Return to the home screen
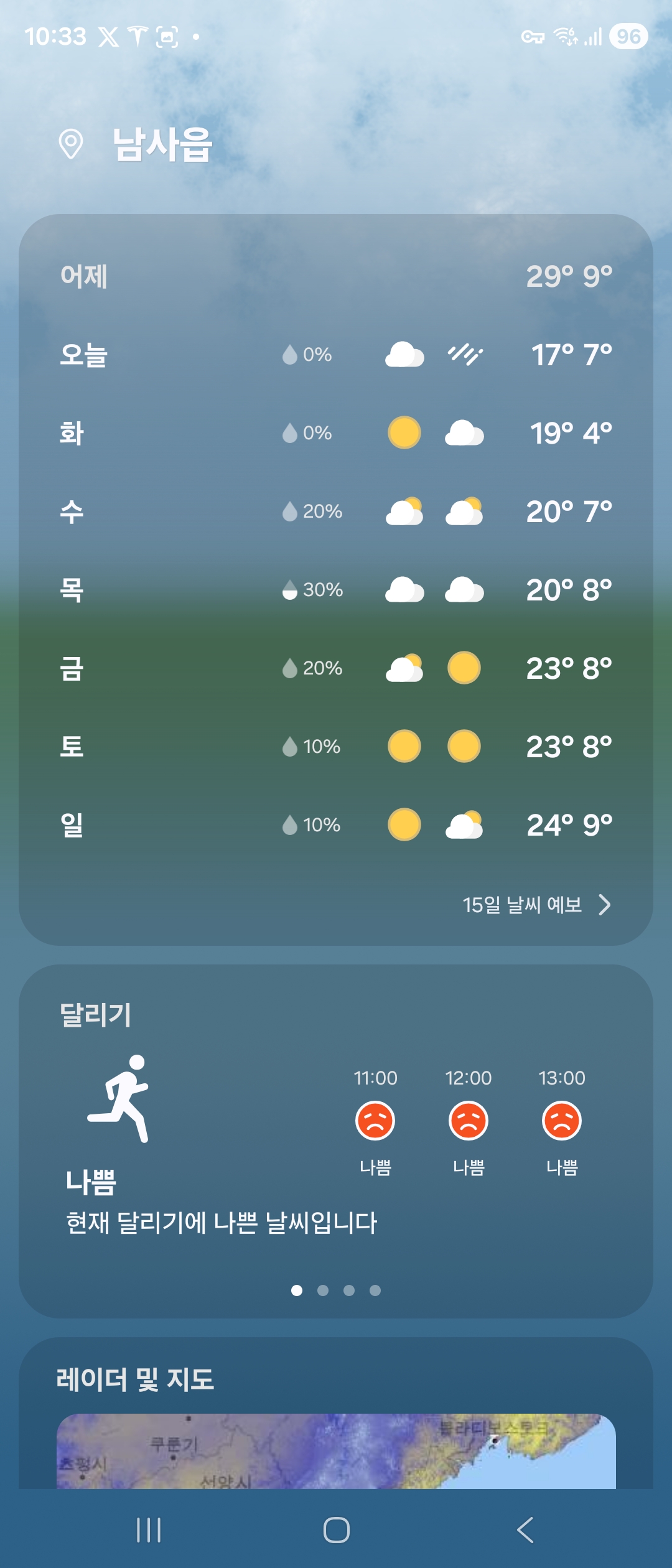The height and width of the screenshot is (1568, 672). point(336,1530)
